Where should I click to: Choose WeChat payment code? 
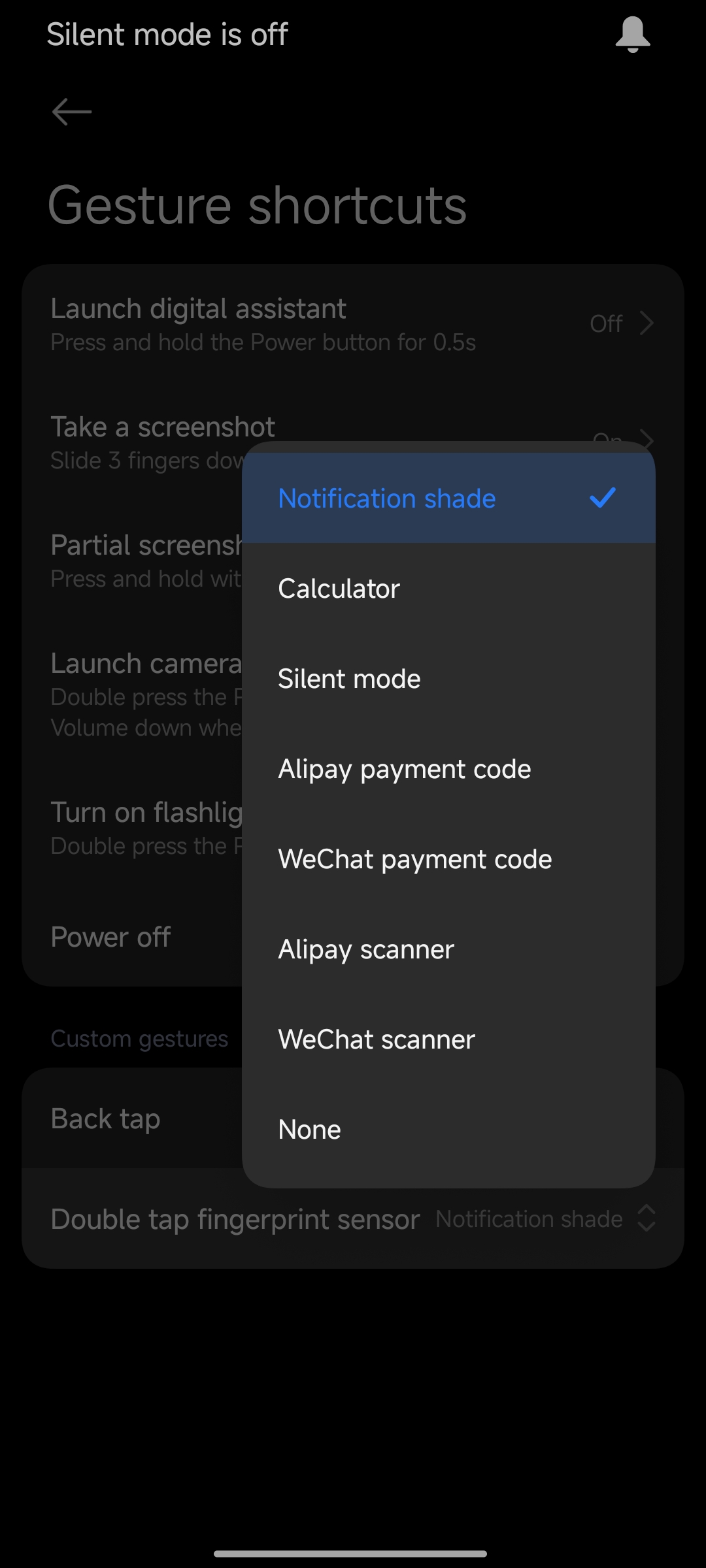(x=448, y=858)
